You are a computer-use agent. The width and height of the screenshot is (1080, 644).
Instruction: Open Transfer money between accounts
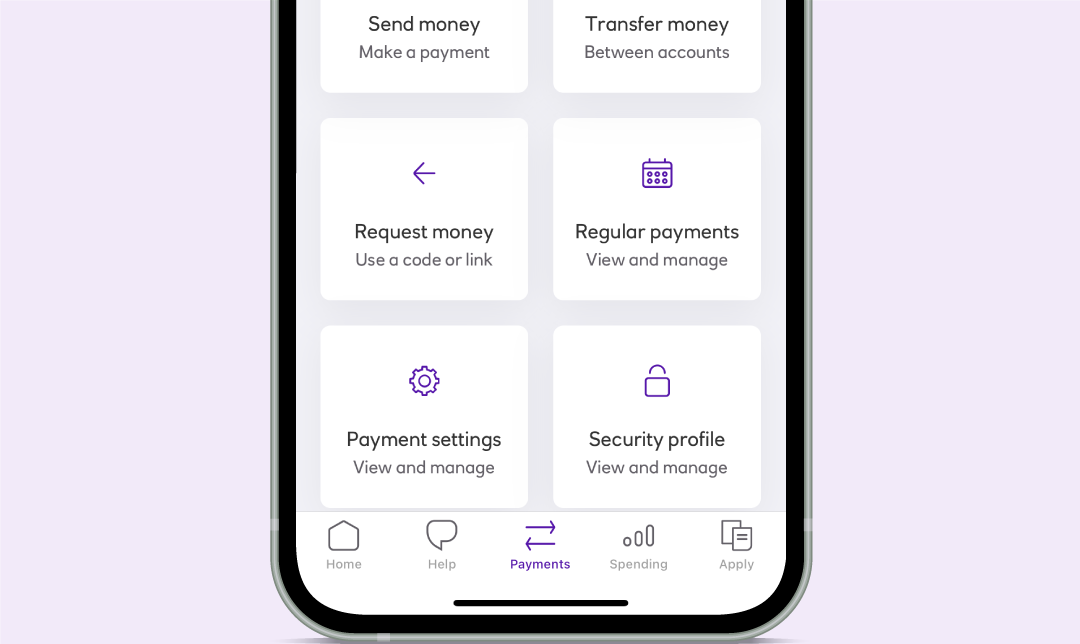pyautogui.click(x=657, y=38)
